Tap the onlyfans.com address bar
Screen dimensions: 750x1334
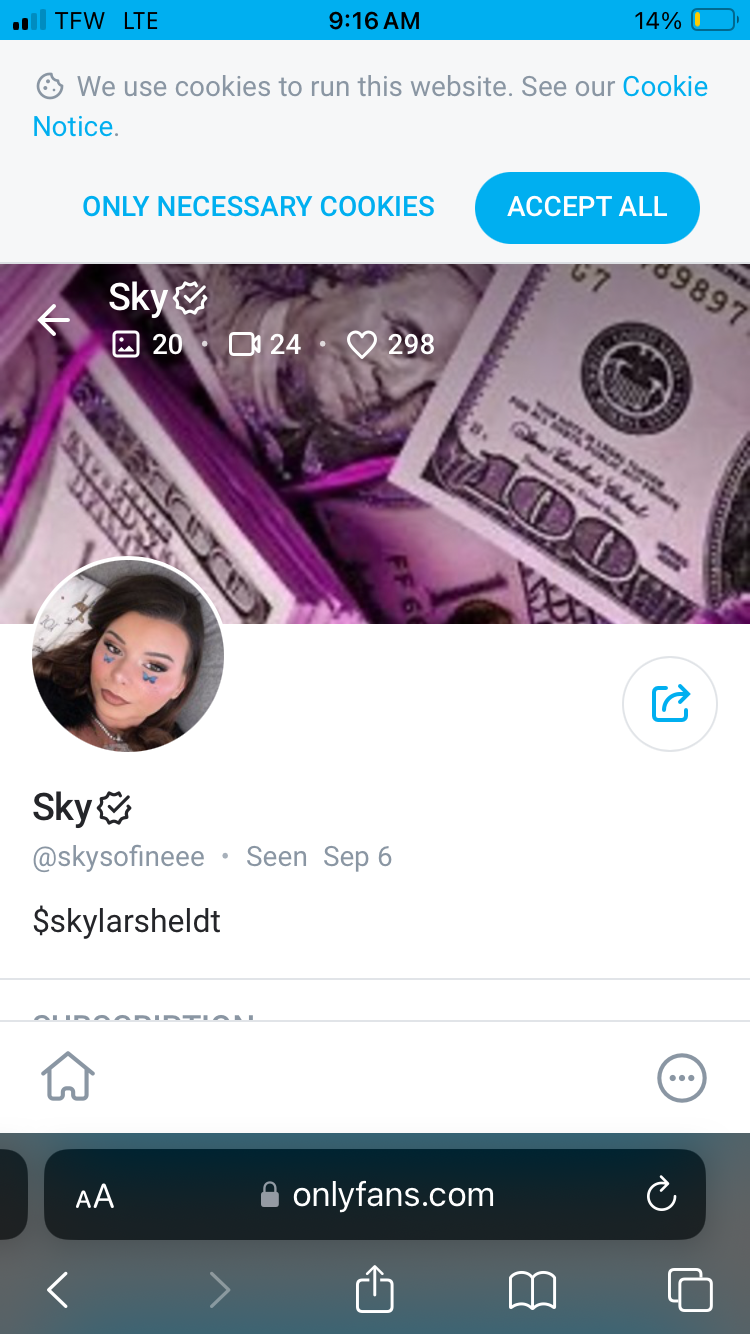click(x=375, y=1194)
